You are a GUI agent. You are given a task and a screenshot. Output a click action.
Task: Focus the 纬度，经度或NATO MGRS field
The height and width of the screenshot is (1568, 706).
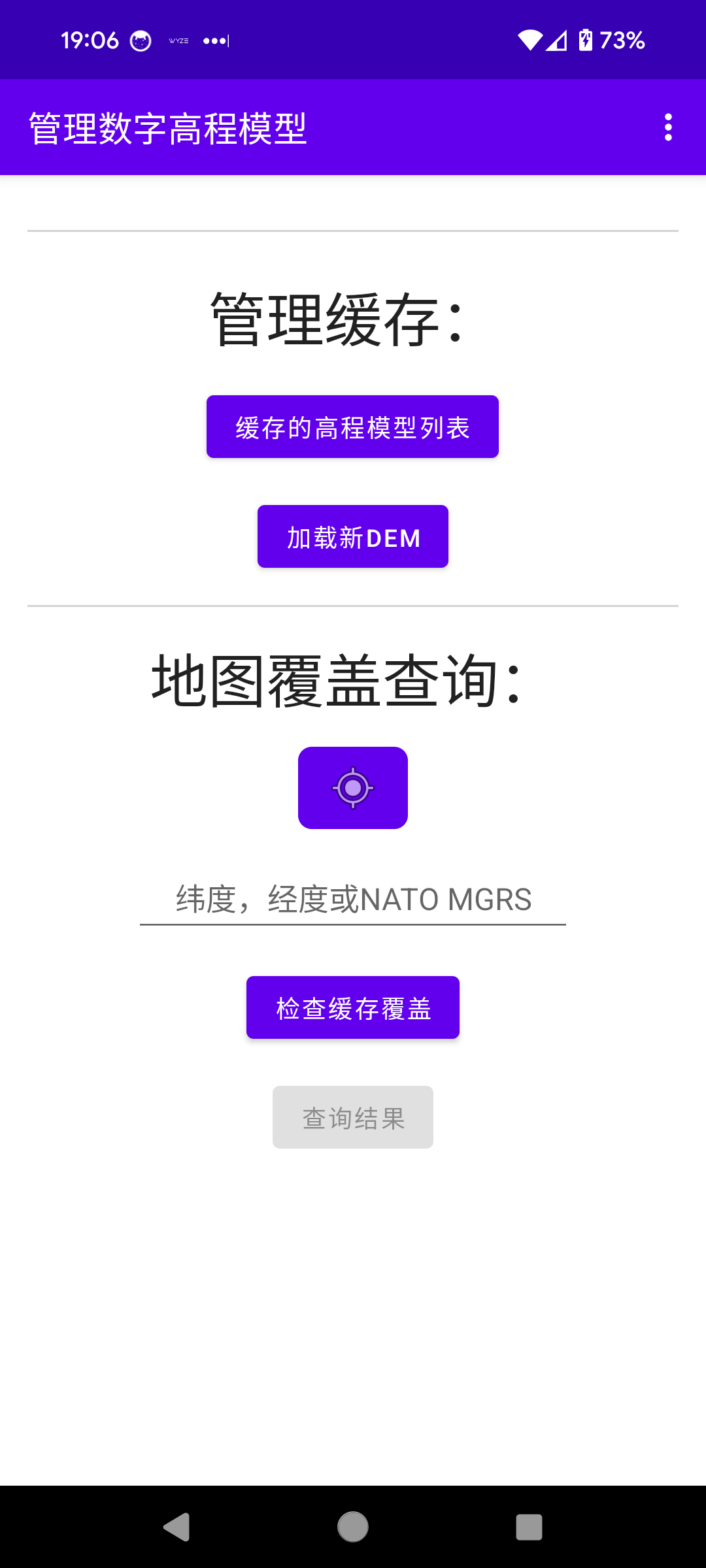pos(353,900)
